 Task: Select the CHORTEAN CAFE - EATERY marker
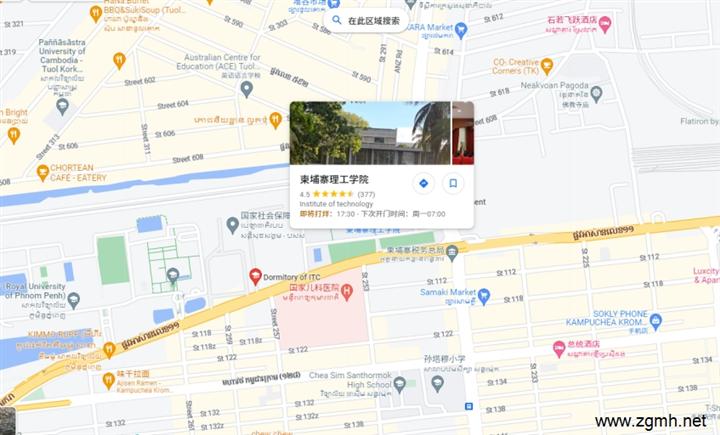point(42,172)
